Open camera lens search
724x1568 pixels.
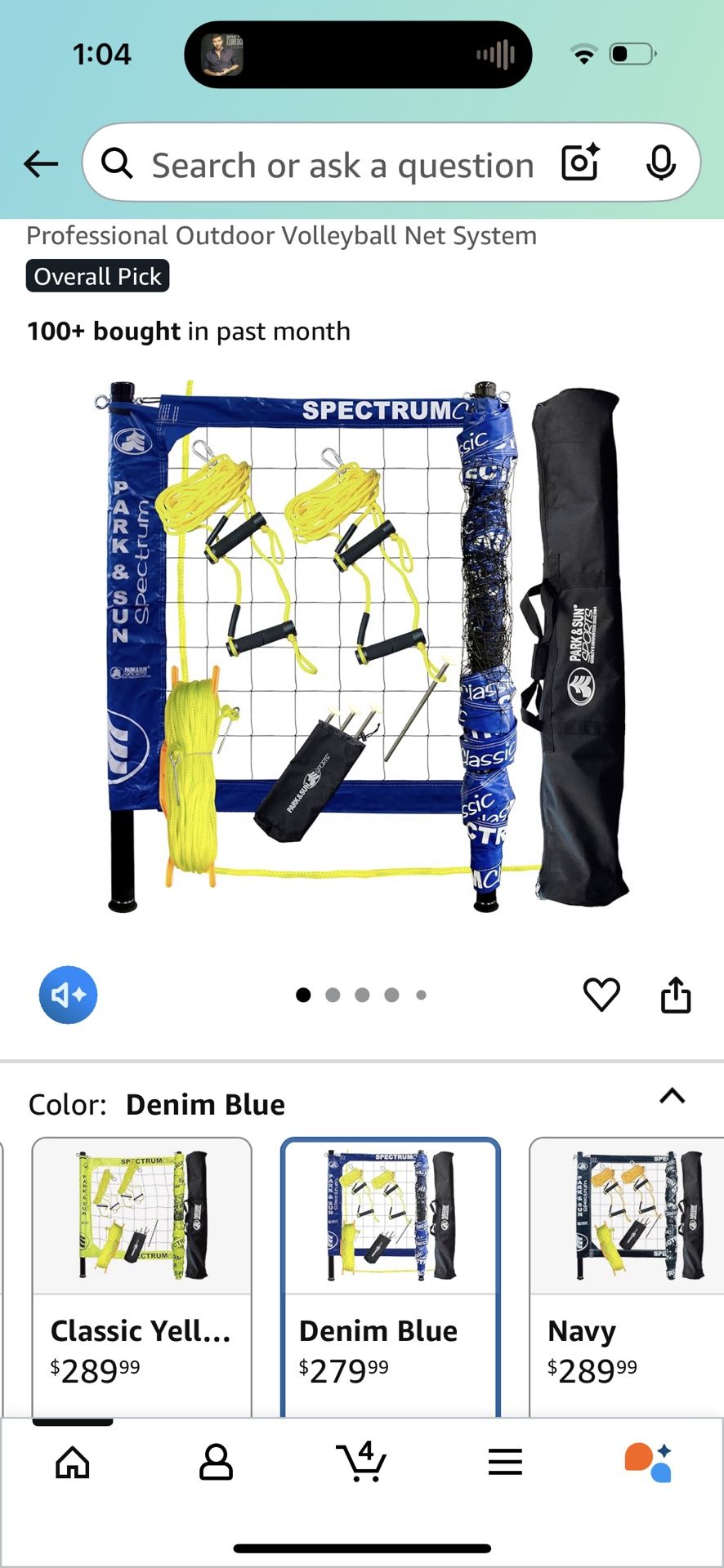[580, 163]
